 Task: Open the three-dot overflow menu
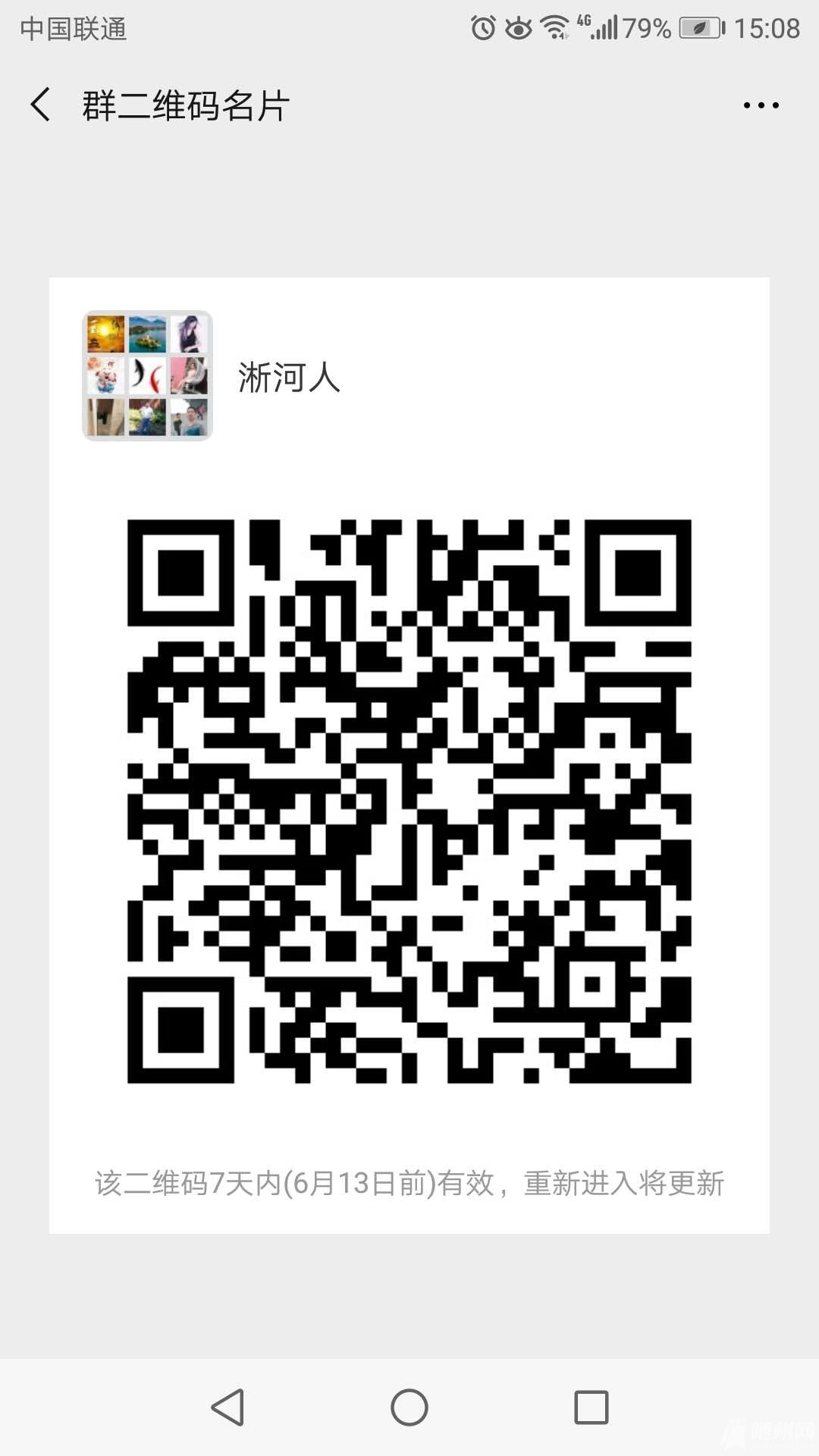[761, 105]
